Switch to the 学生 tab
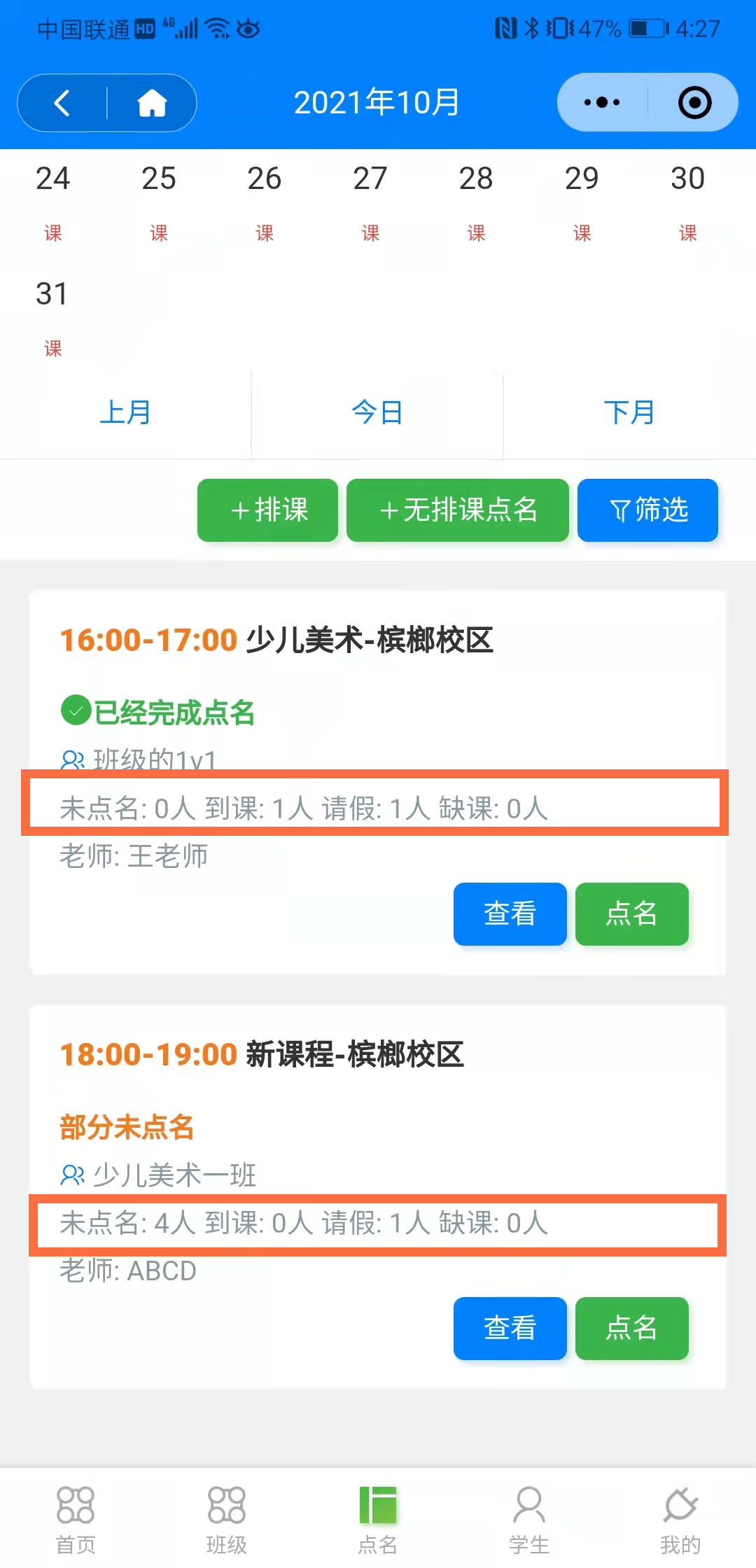This screenshot has width=756, height=1568. [x=528, y=1518]
